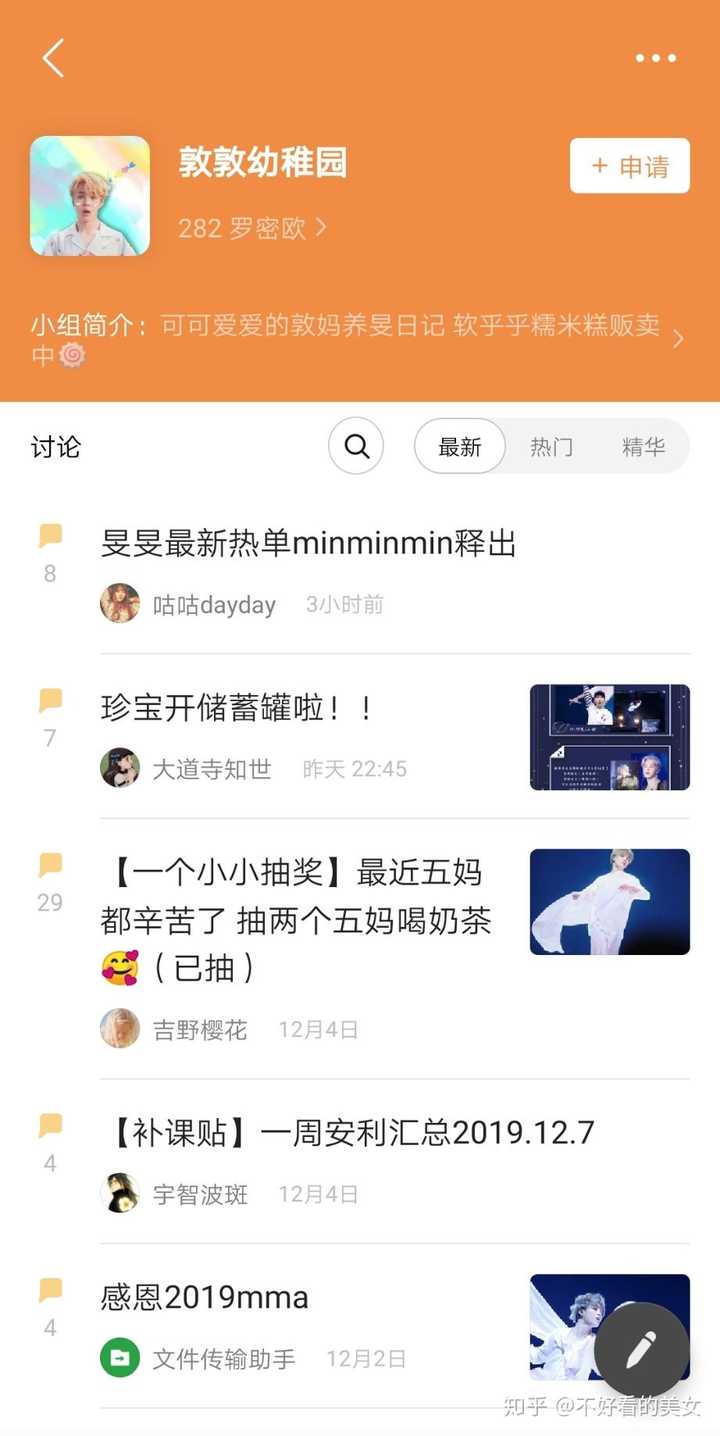The image size is (720, 1436).
Task: Tap the back arrow at top left
Action: click(x=52, y=58)
